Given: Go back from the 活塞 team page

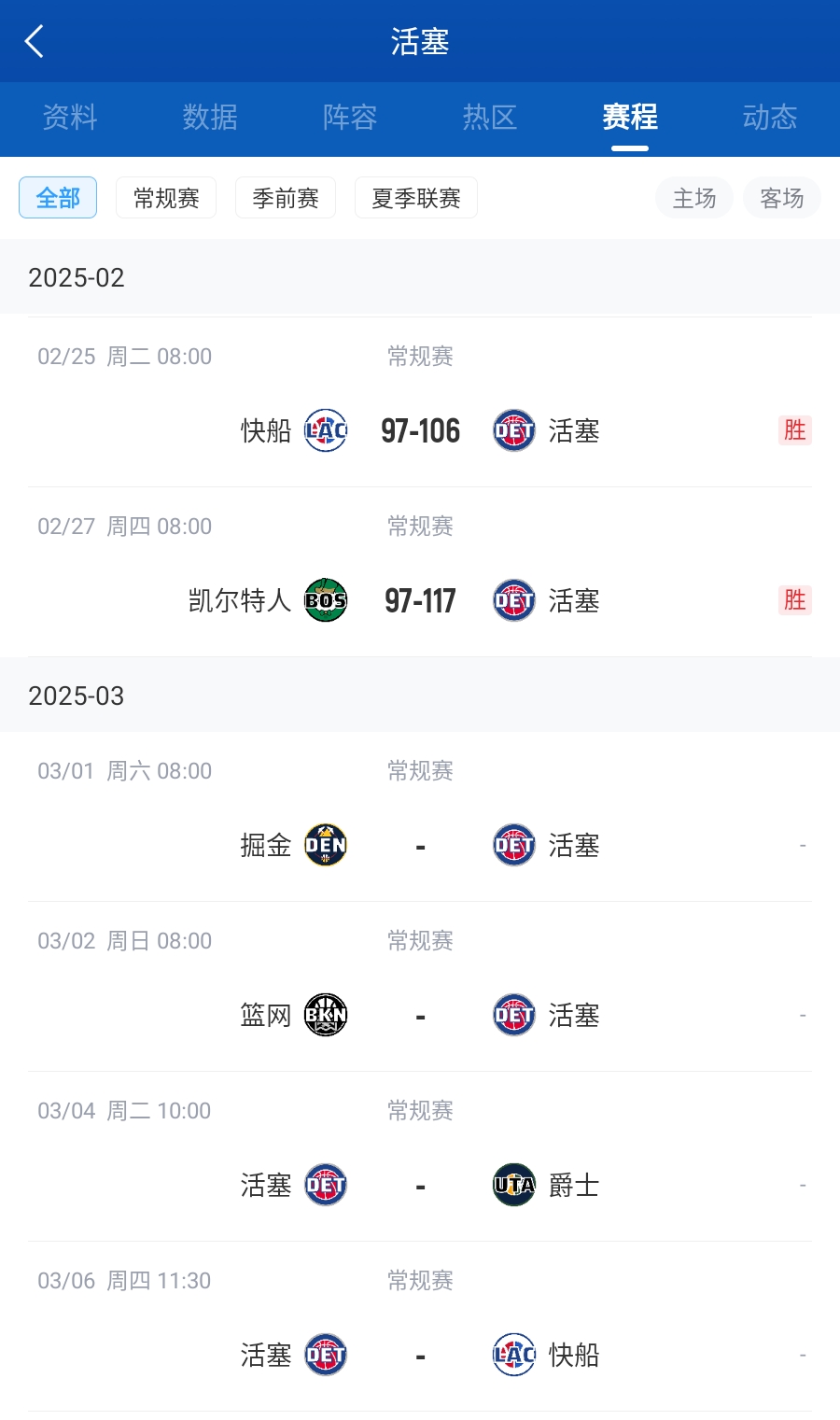Looking at the screenshot, I should click(x=35, y=41).
